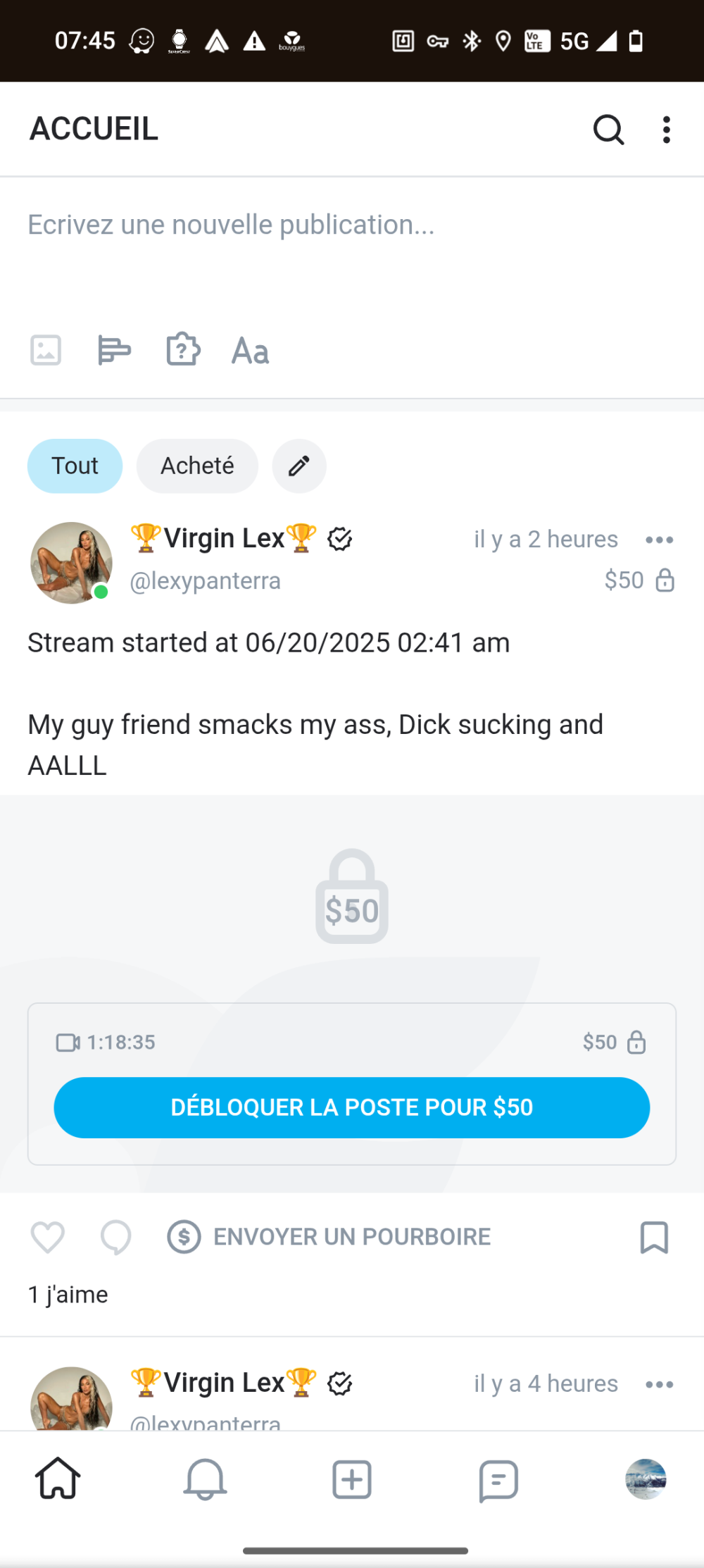
Task: Select the Tout filter chip
Action: [75, 466]
